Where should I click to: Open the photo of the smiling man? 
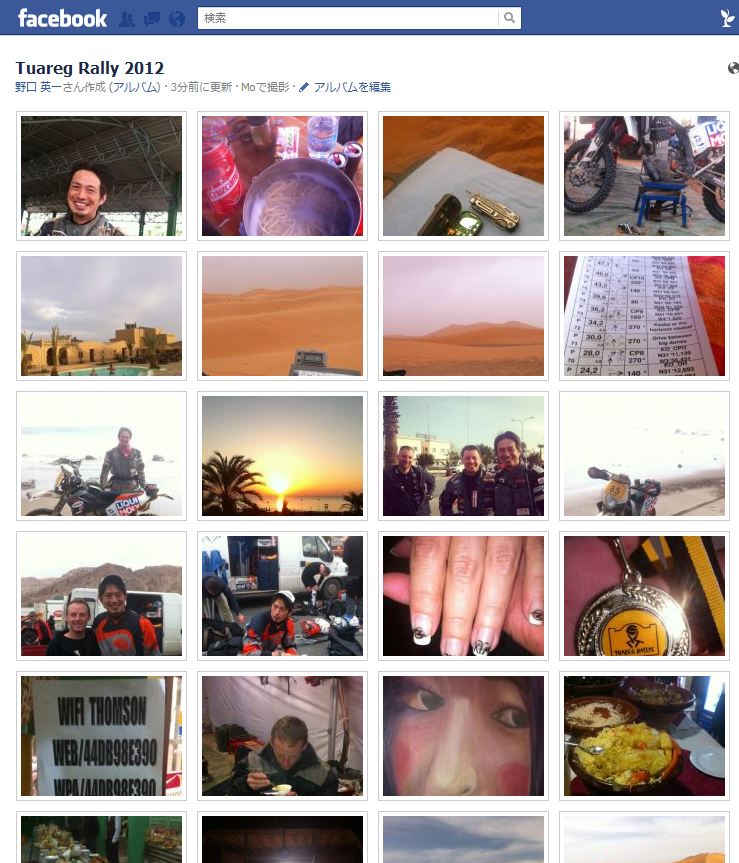(101, 176)
